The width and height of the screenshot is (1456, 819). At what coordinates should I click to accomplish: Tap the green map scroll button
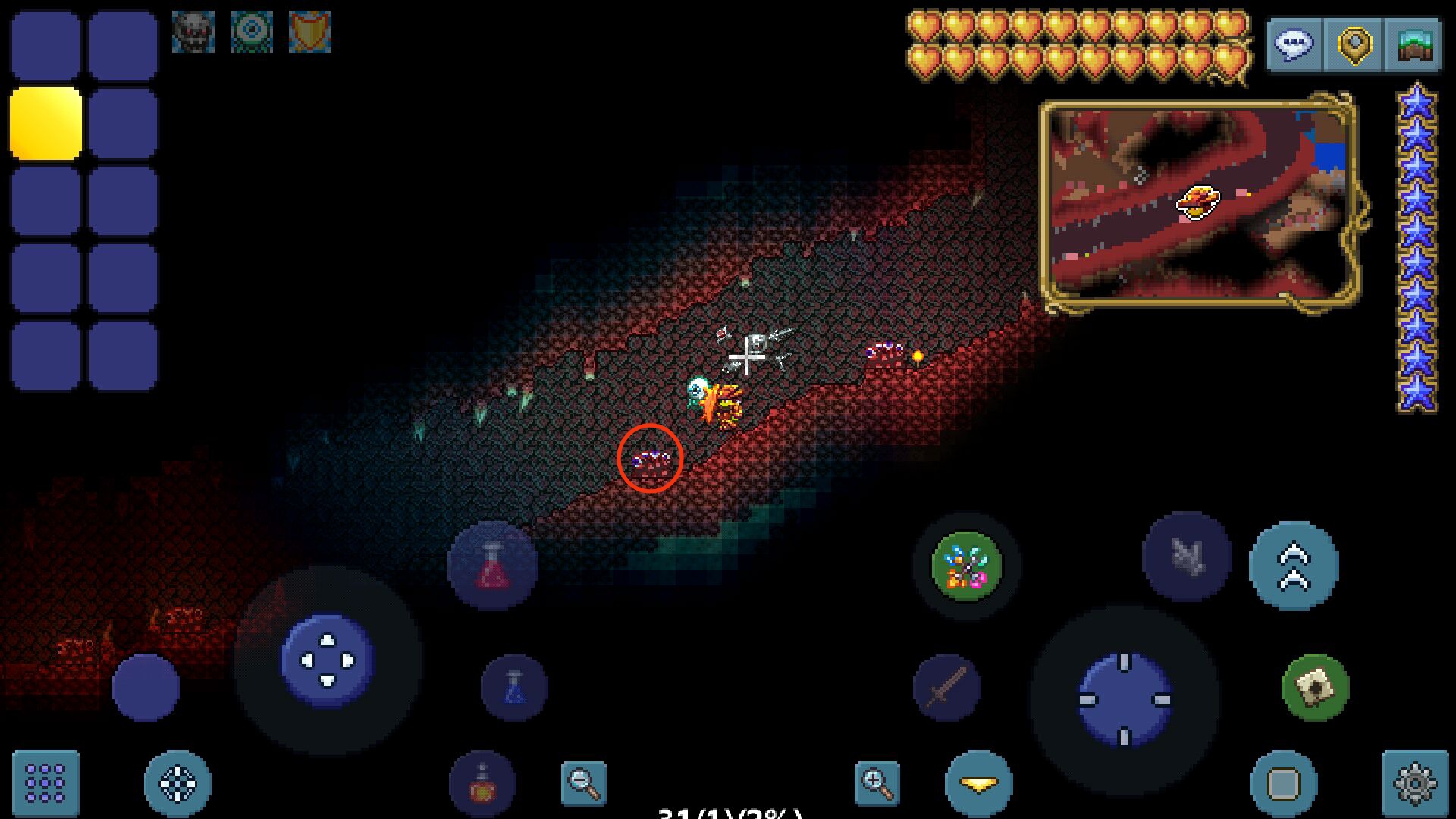(x=1315, y=687)
